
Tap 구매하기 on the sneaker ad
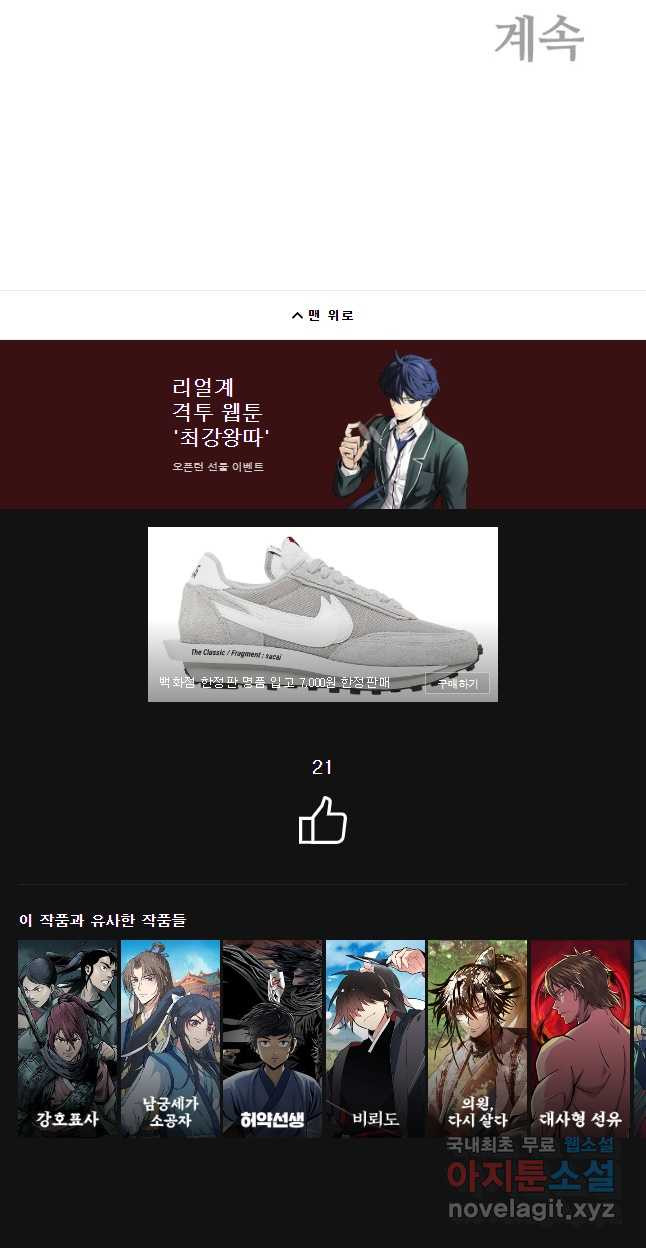[457, 684]
